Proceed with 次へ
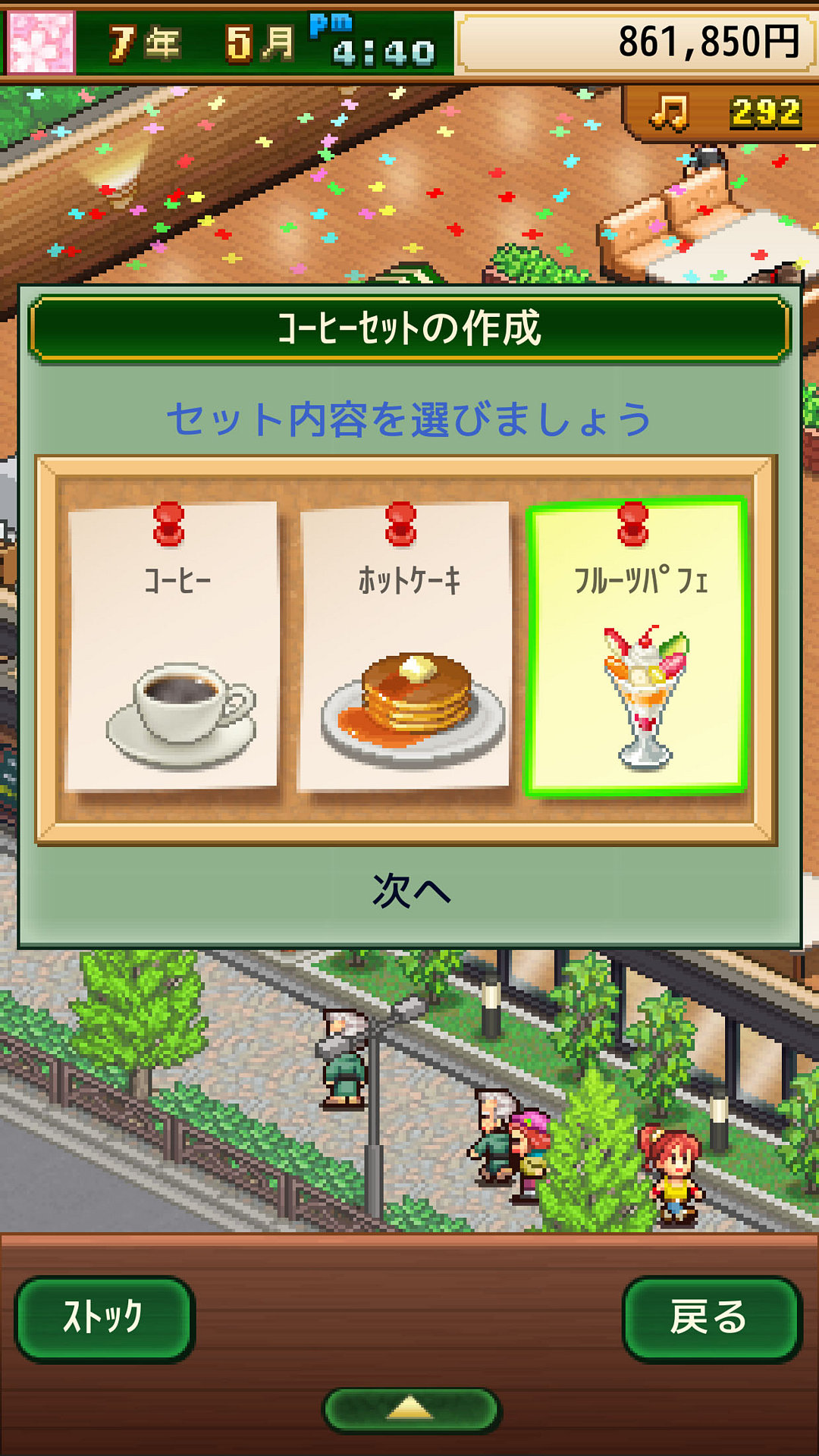The image size is (819, 1456). tap(410, 890)
